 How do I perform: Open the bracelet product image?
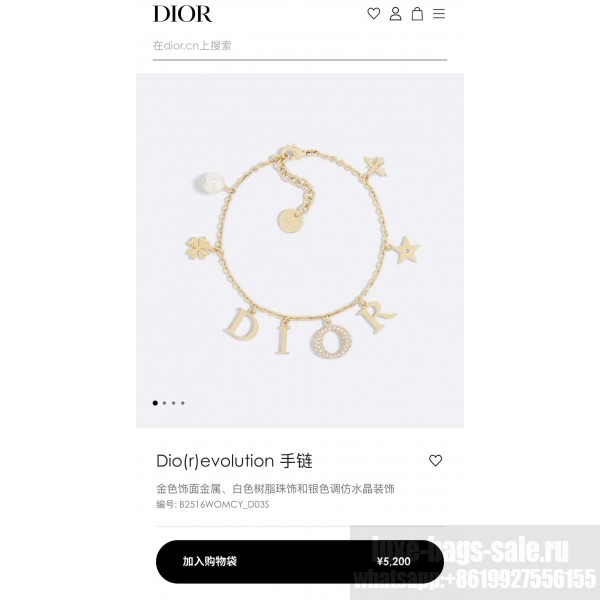coord(299,250)
